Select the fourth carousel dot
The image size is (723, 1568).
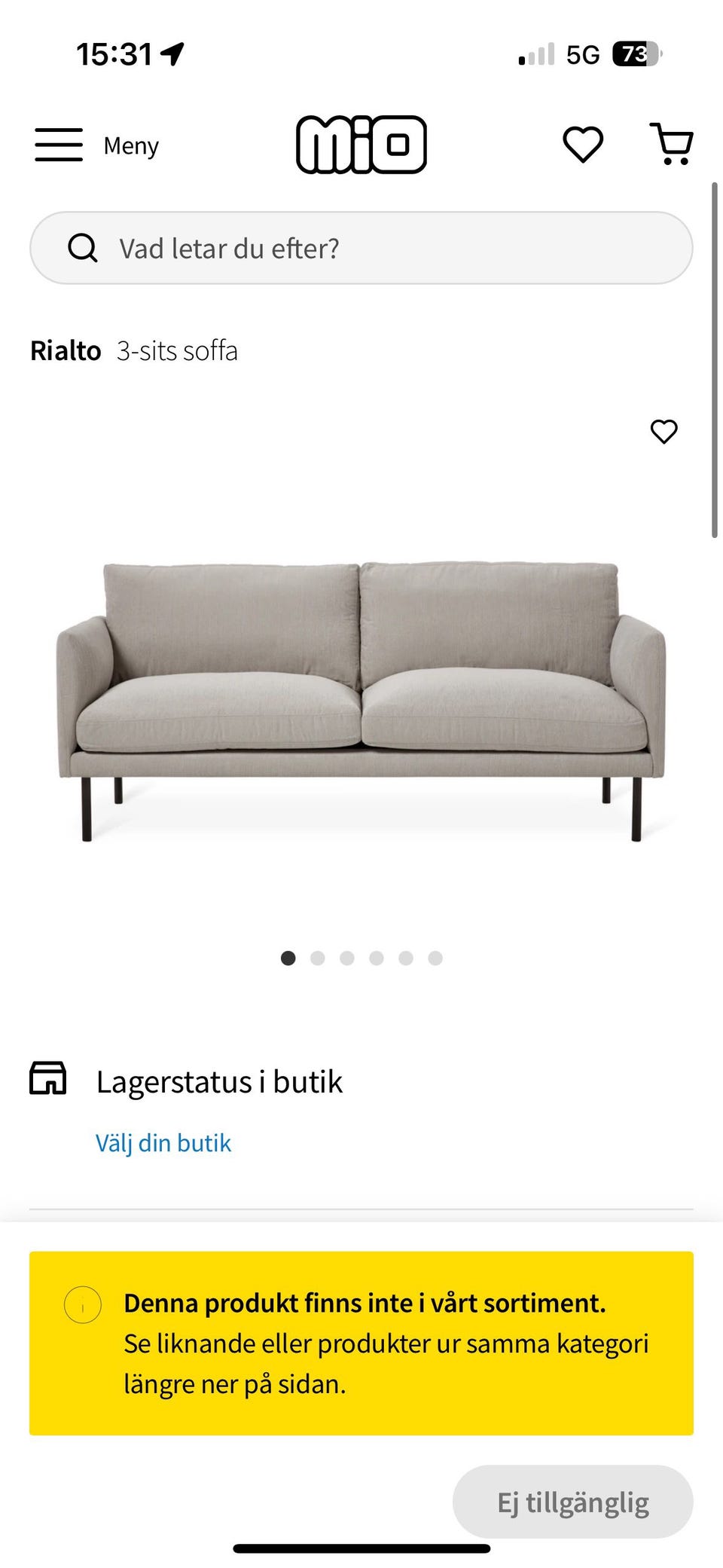point(375,957)
